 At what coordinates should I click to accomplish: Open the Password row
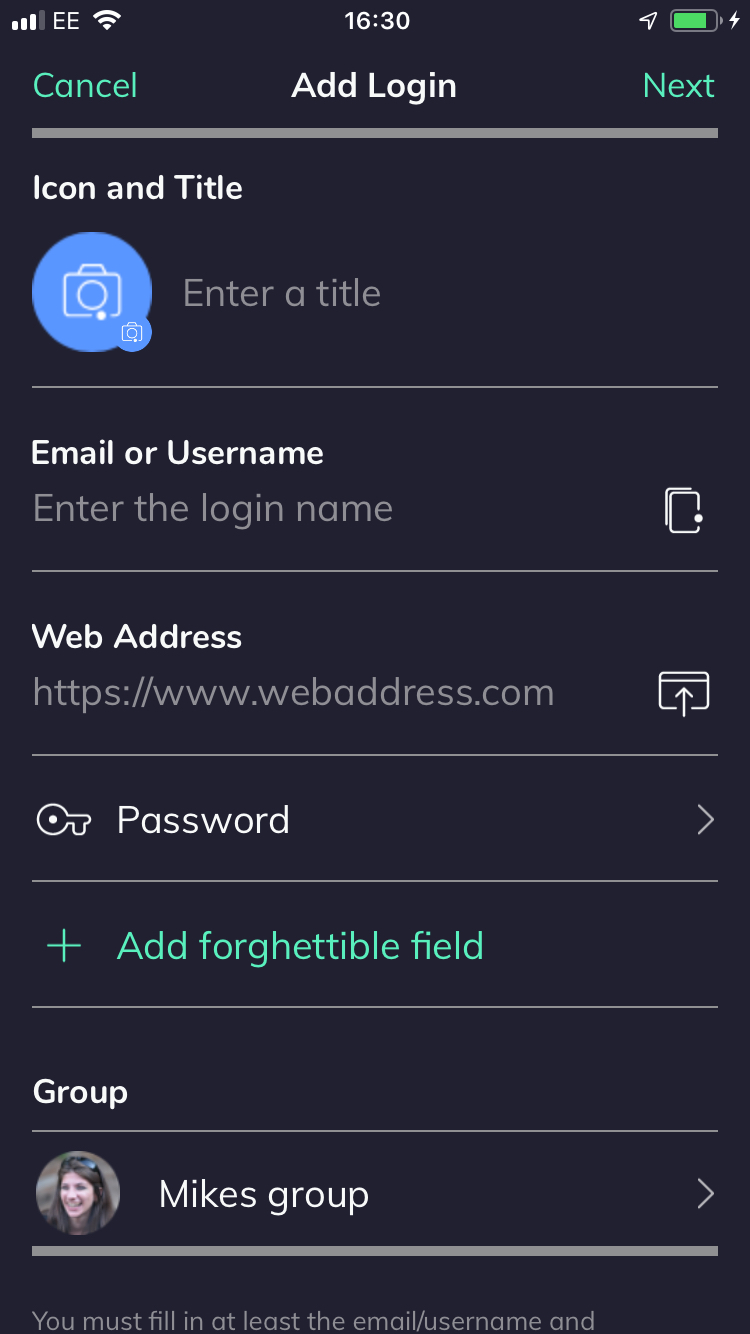point(375,820)
